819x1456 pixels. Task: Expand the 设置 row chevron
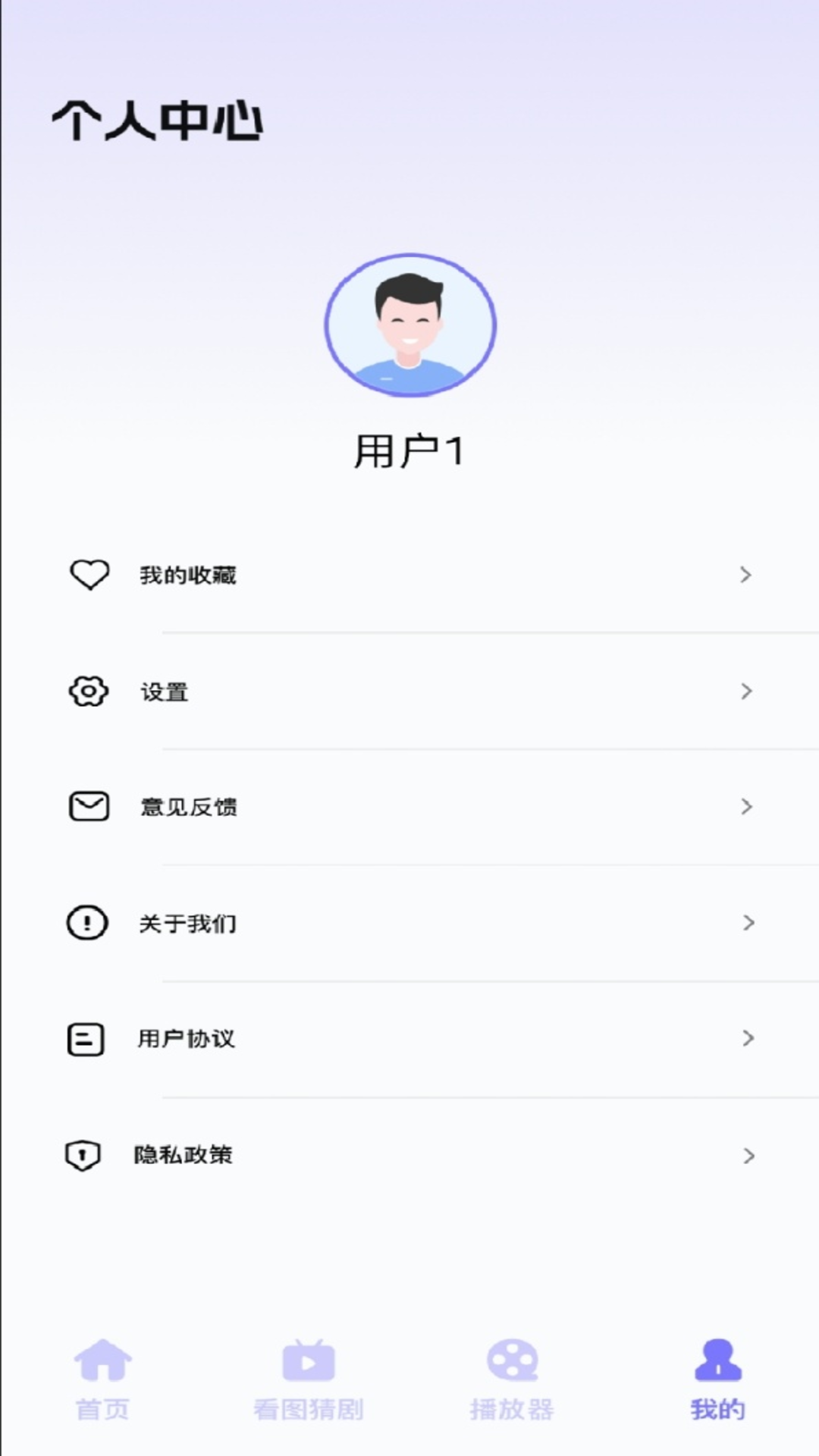(x=747, y=692)
